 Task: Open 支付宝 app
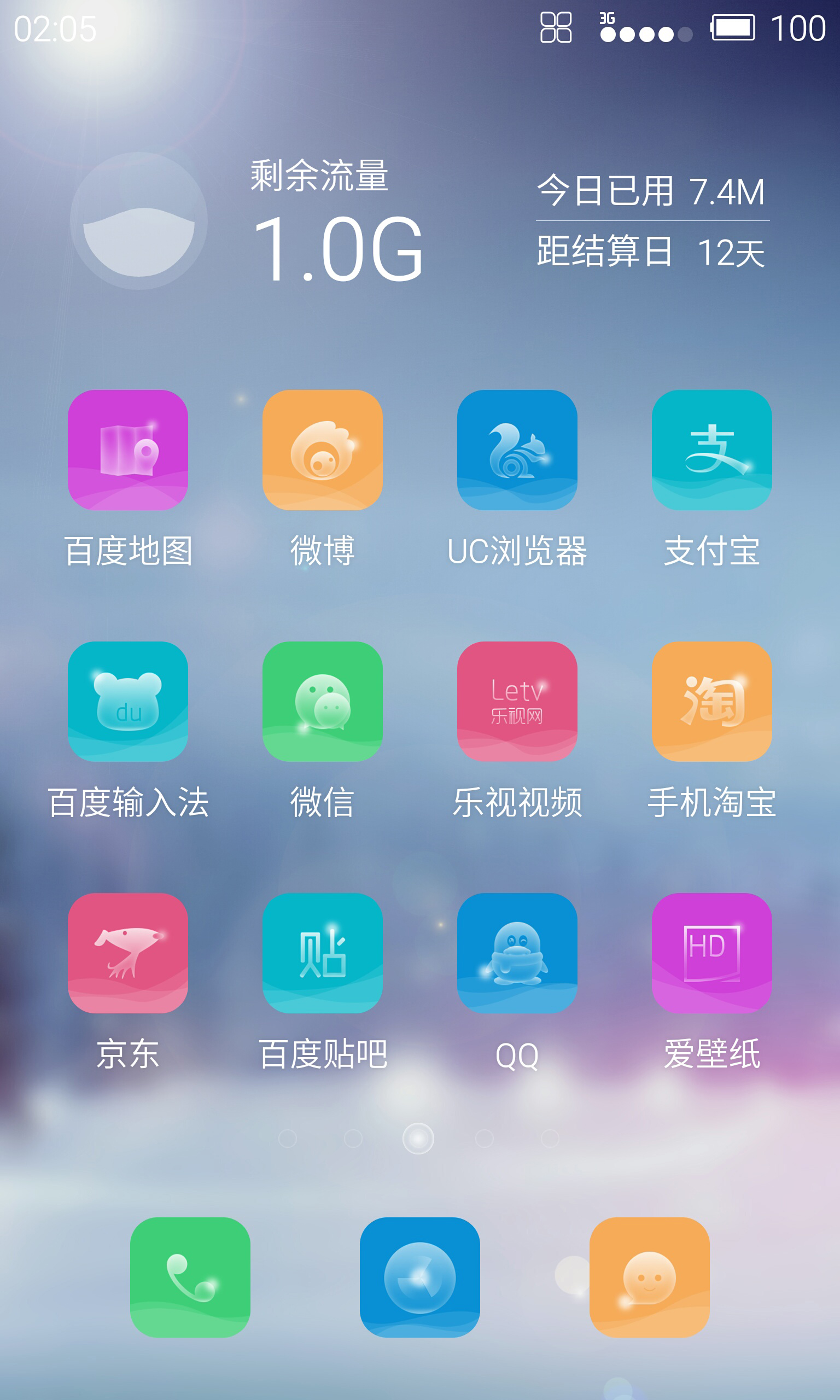coord(711,450)
